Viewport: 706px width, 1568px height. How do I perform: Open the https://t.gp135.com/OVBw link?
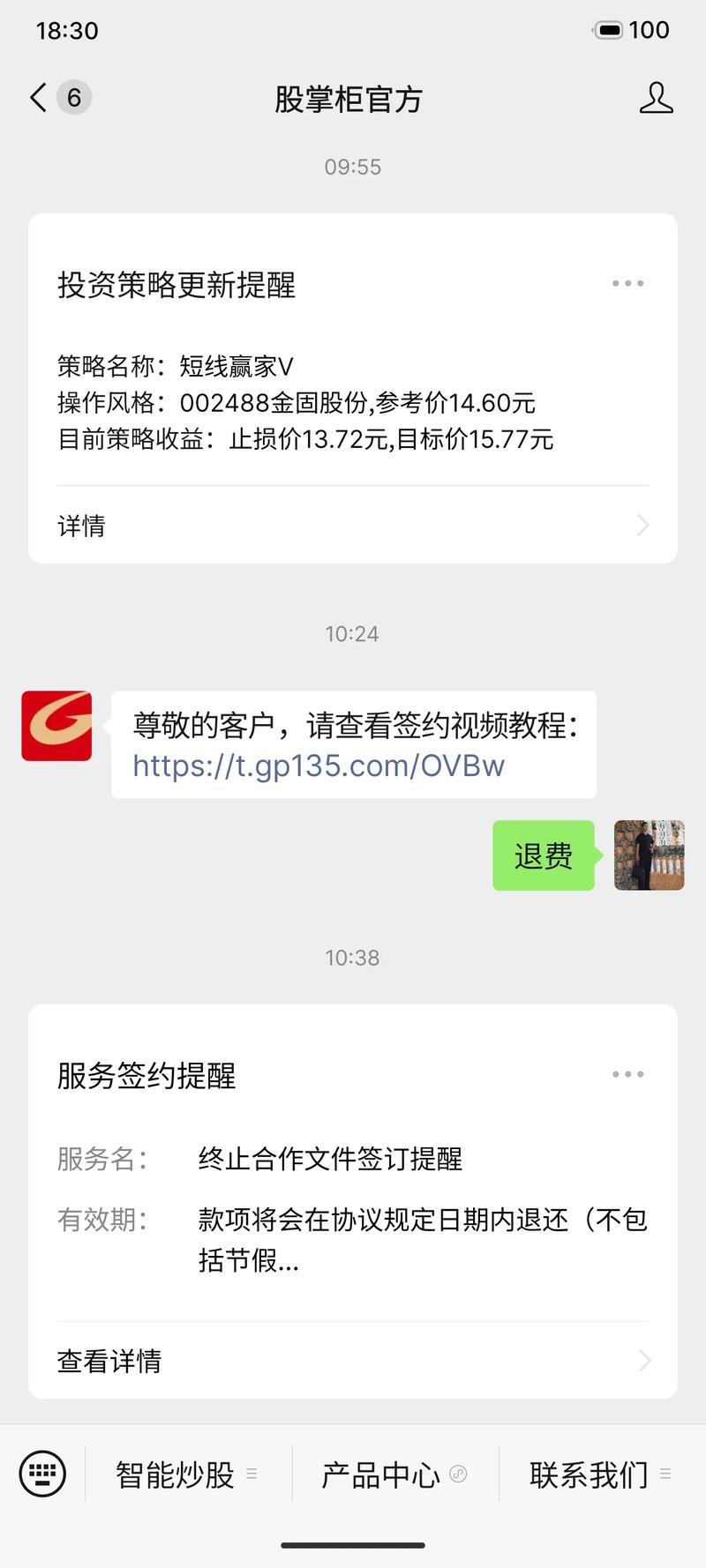pos(318,766)
